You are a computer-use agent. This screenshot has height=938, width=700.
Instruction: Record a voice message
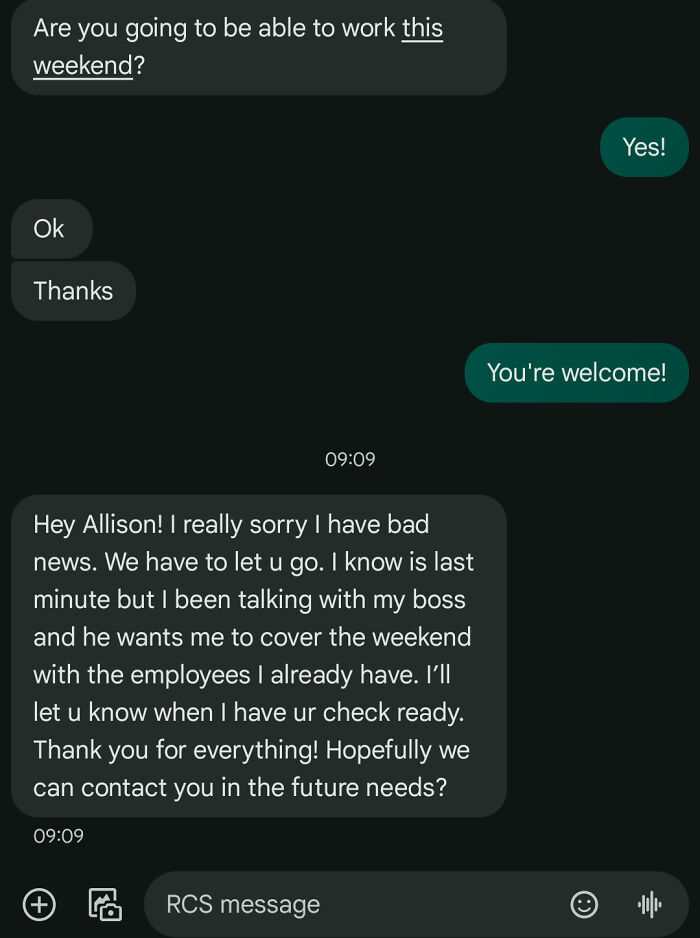click(x=650, y=904)
